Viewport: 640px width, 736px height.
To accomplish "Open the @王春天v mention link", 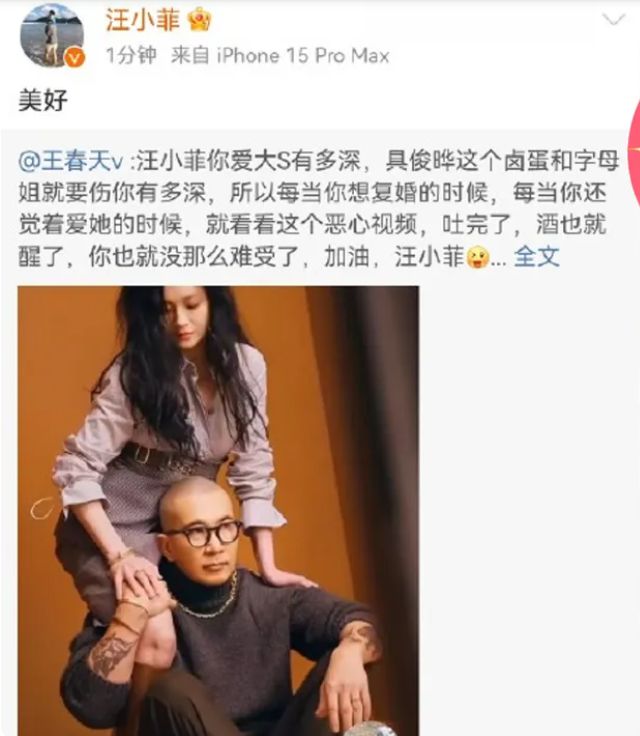I will click(x=70, y=161).
